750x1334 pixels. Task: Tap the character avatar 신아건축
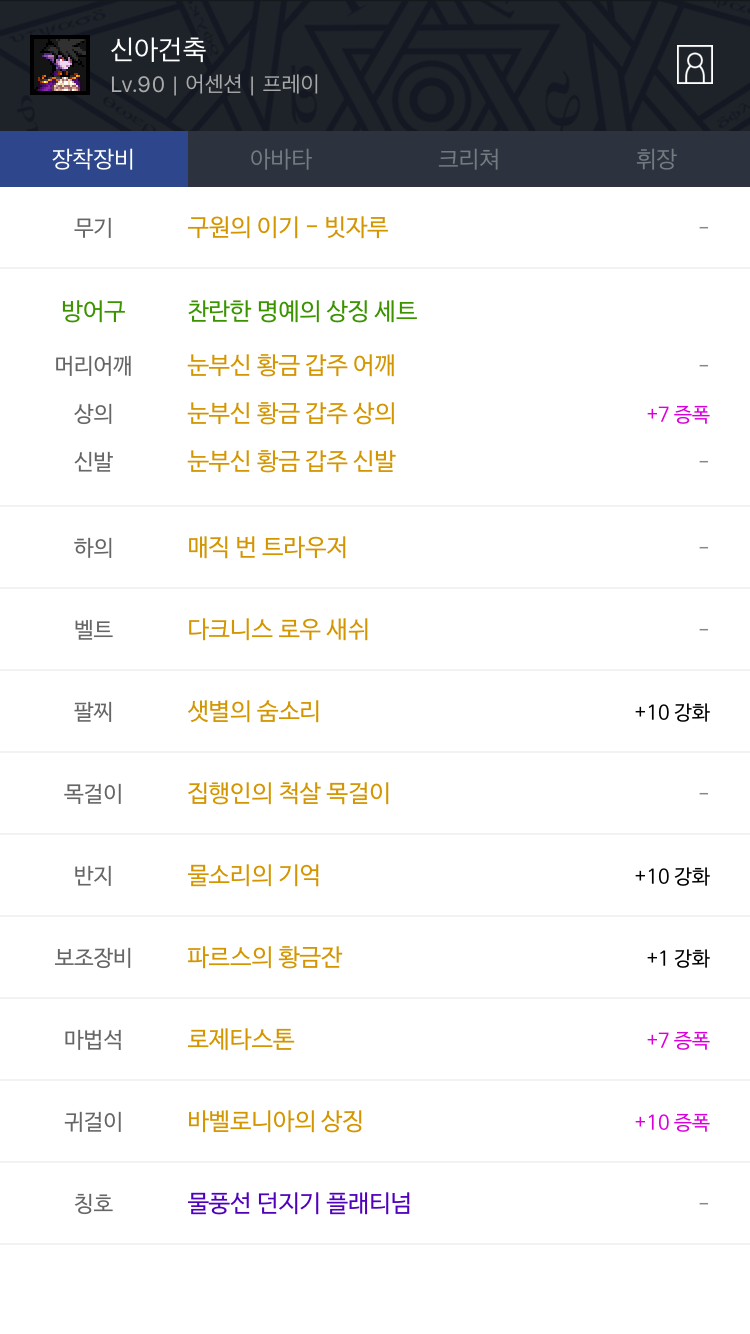point(60,65)
